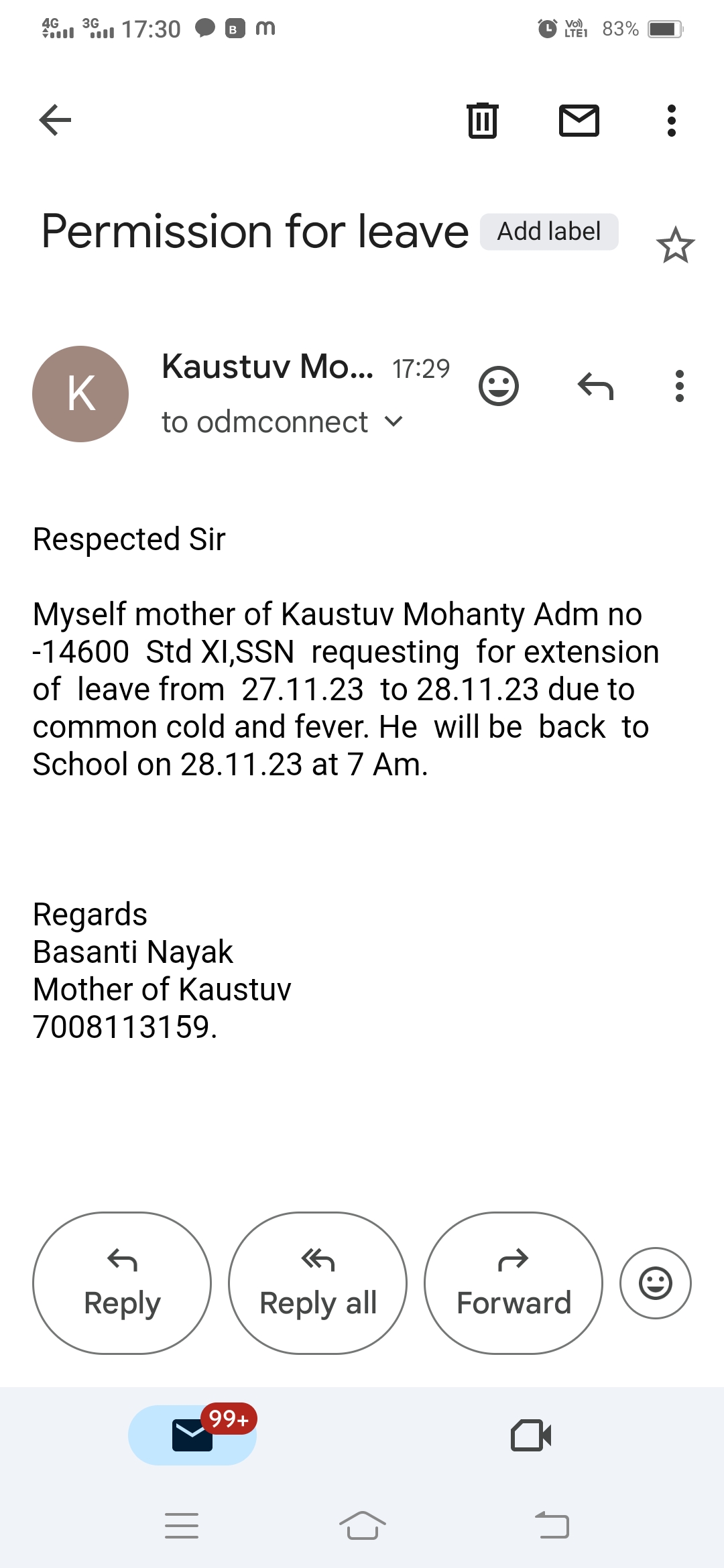Forward this email
724x1568 pixels.
pos(514,1283)
